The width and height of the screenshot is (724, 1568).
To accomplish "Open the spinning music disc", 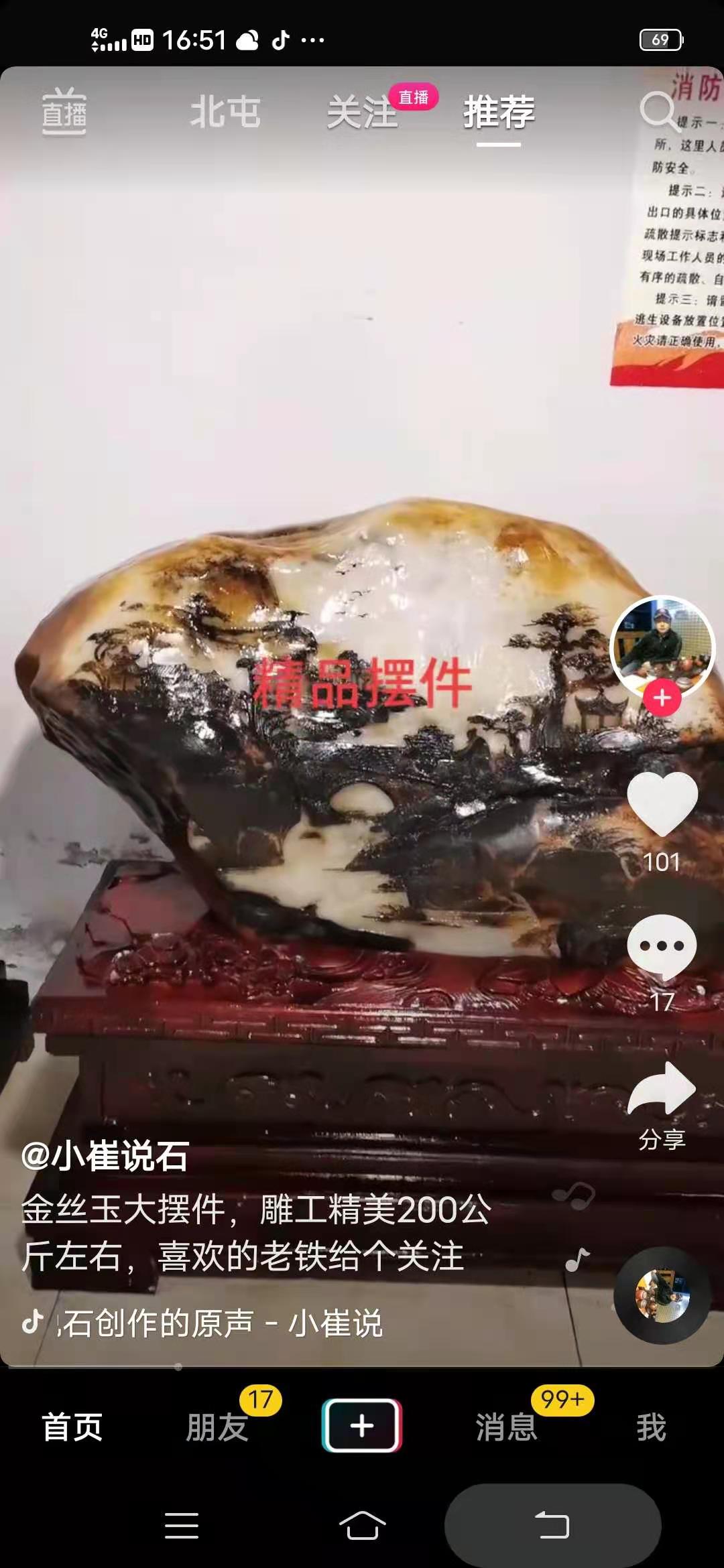I will click(x=662, y=1295).
